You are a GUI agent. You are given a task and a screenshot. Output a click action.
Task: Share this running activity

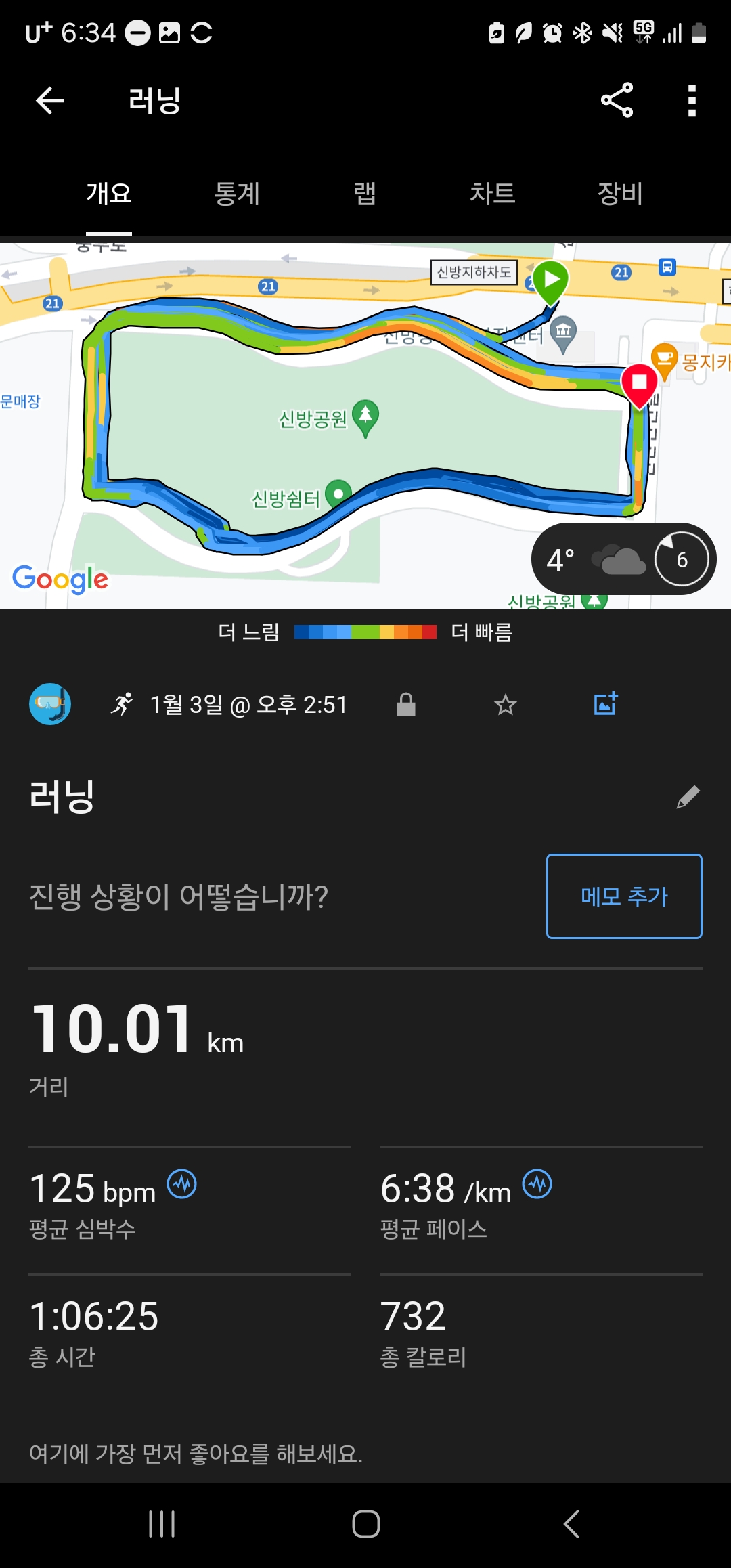point(617,100)
